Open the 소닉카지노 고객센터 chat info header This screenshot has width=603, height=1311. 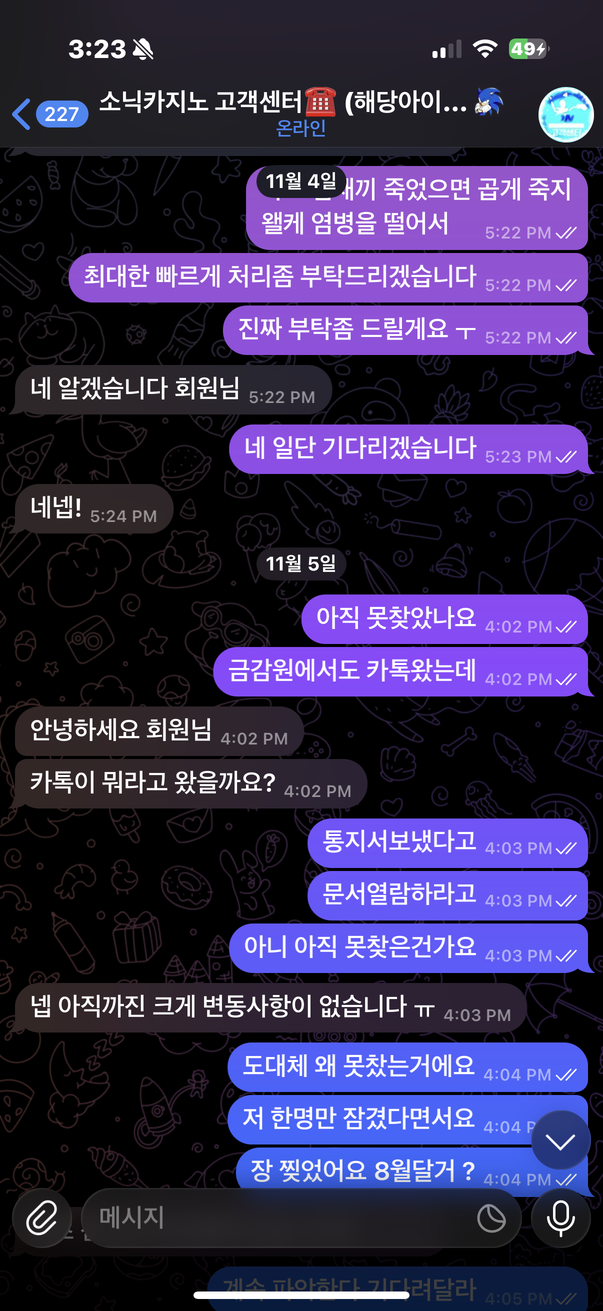tap(300, 111)
